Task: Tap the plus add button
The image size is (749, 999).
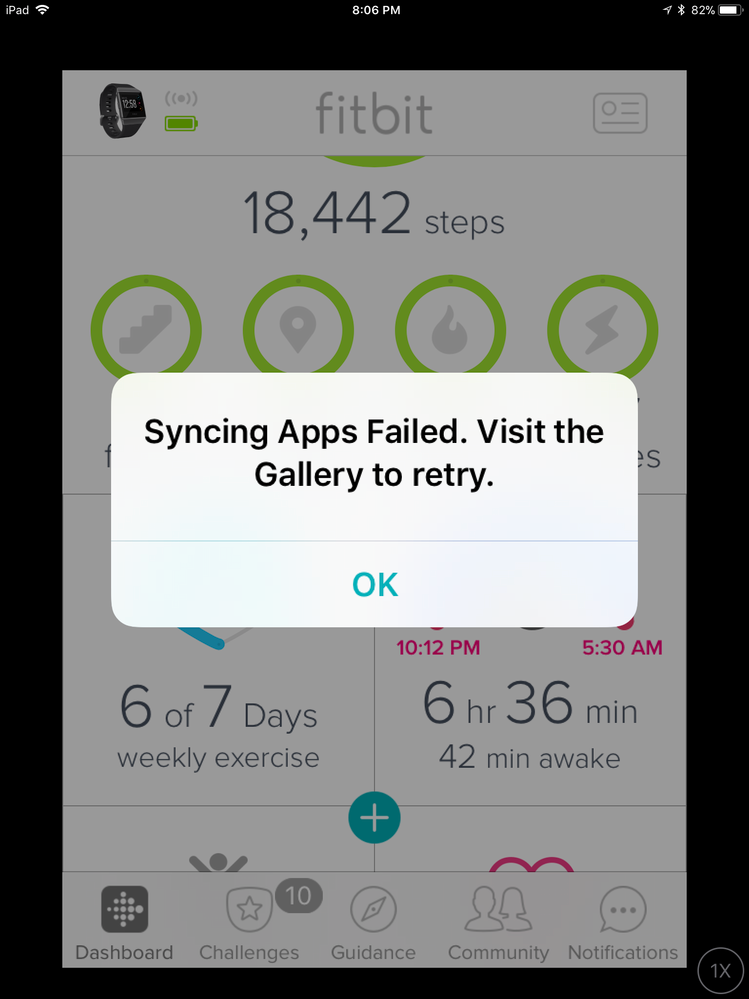Action: [374, 818]
